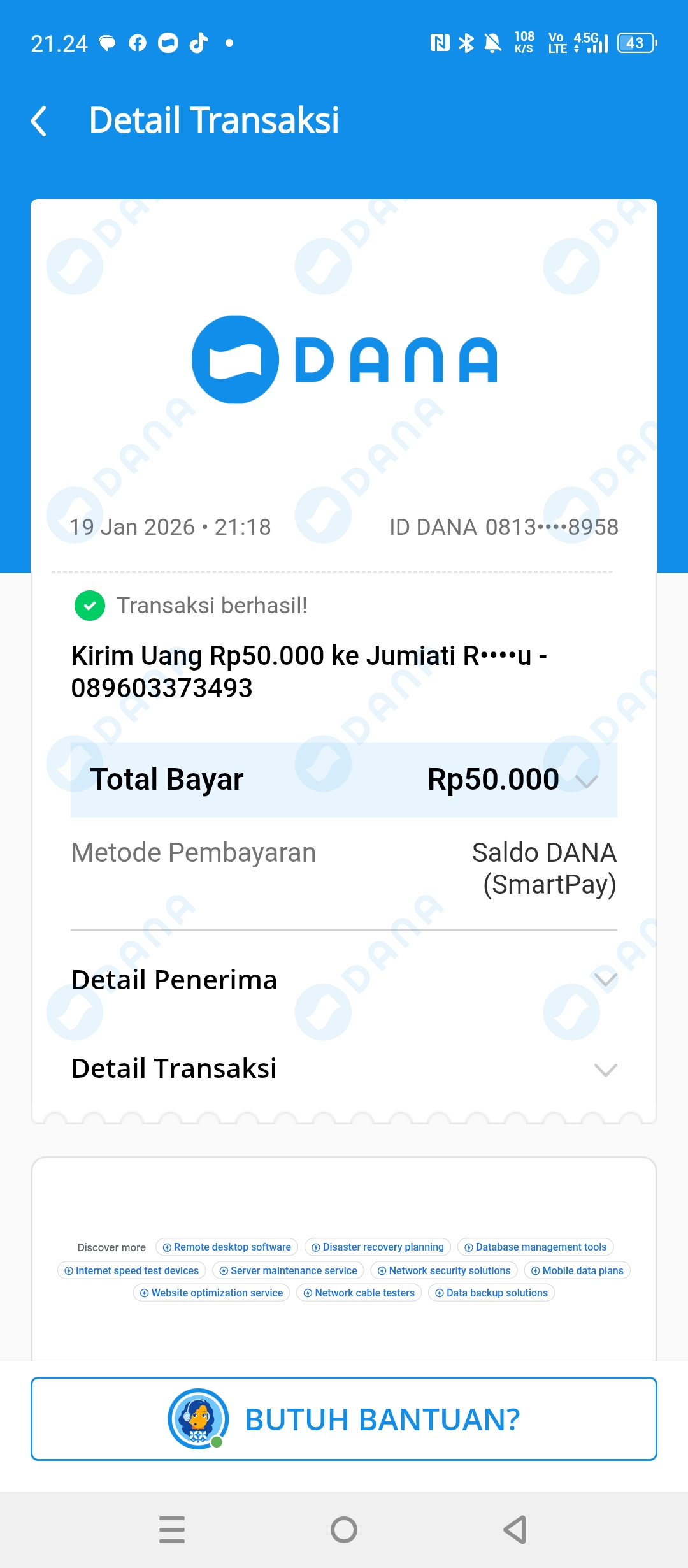
Task: Tap the system home button
Action: click(x=344, y=1530)
